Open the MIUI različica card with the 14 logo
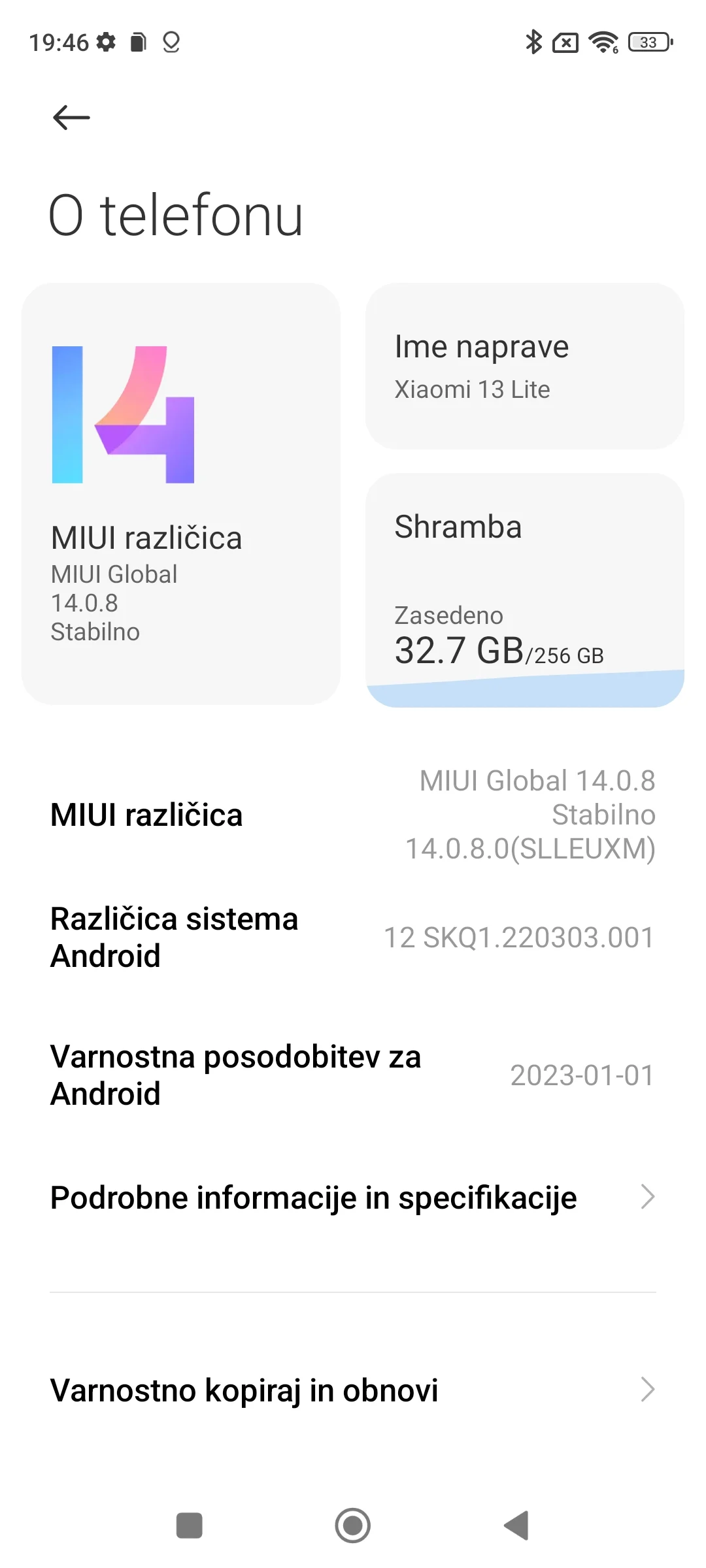Screen dimensions: 706x1568 point(181,493)
